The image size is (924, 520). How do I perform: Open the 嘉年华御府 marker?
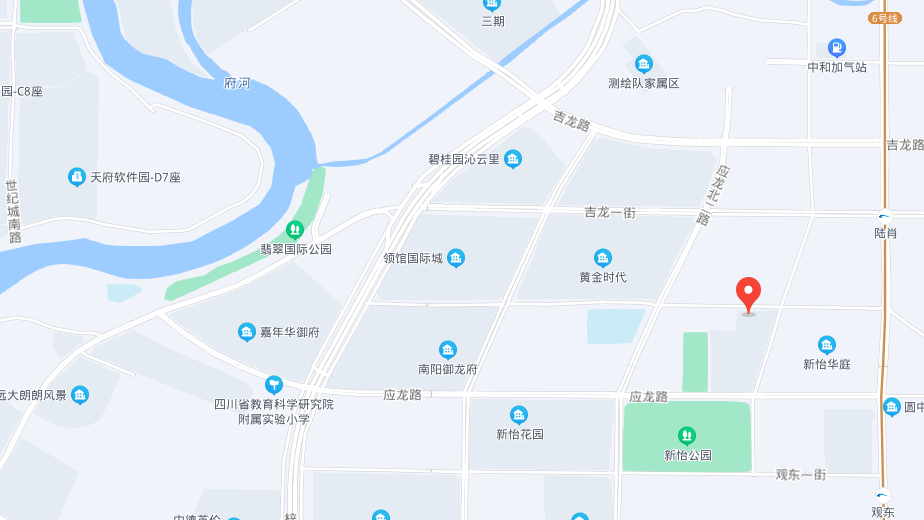(x=247, y=332)
